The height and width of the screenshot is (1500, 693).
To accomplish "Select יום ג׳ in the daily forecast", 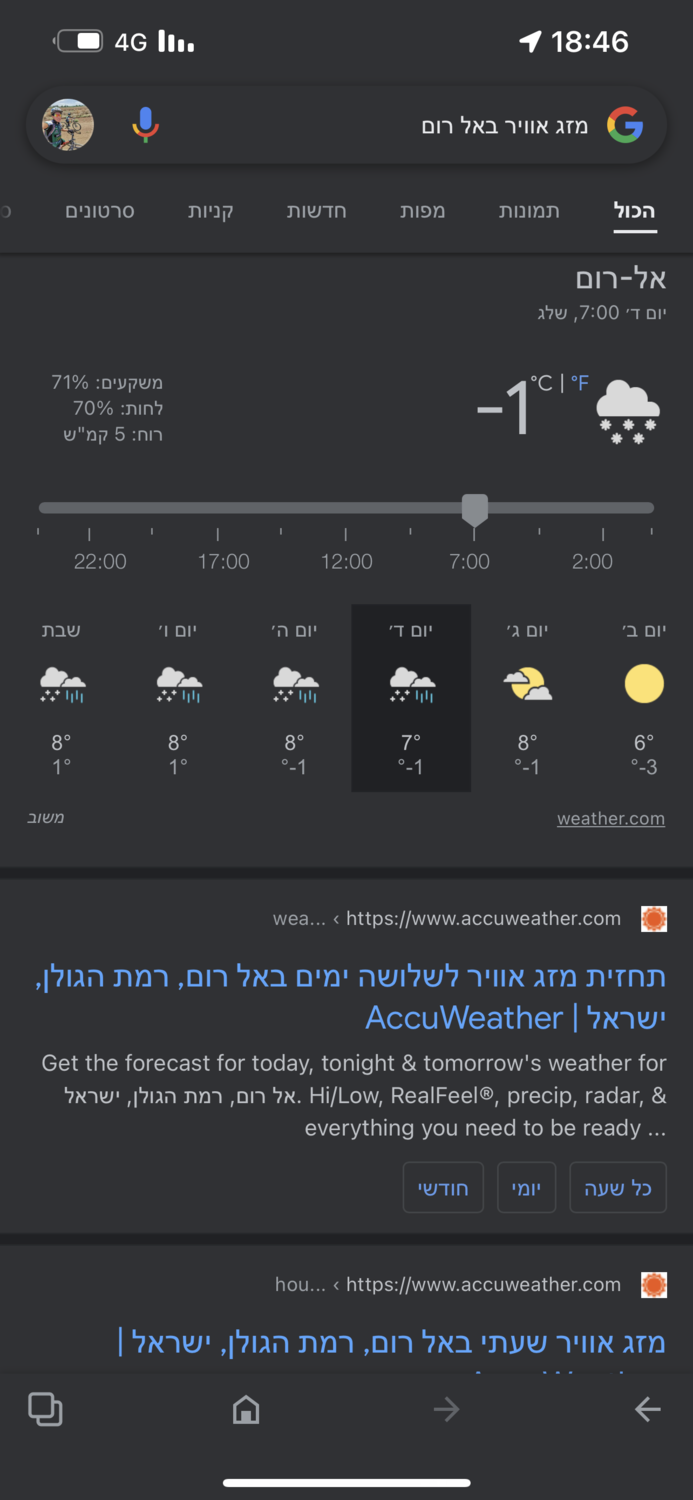I will click(527, 698).
